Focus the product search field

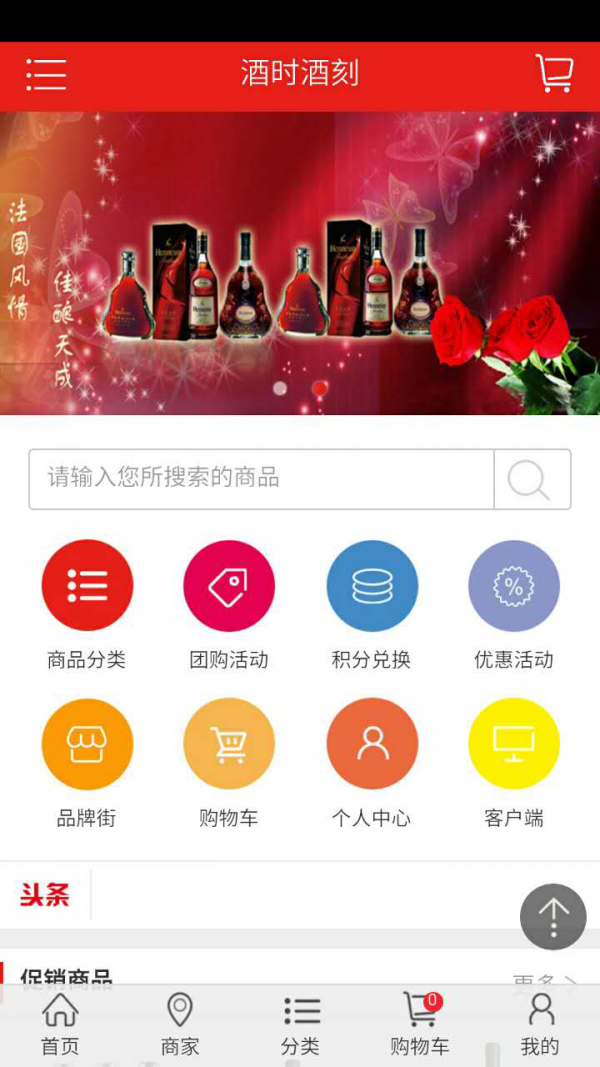click(261, 479)
